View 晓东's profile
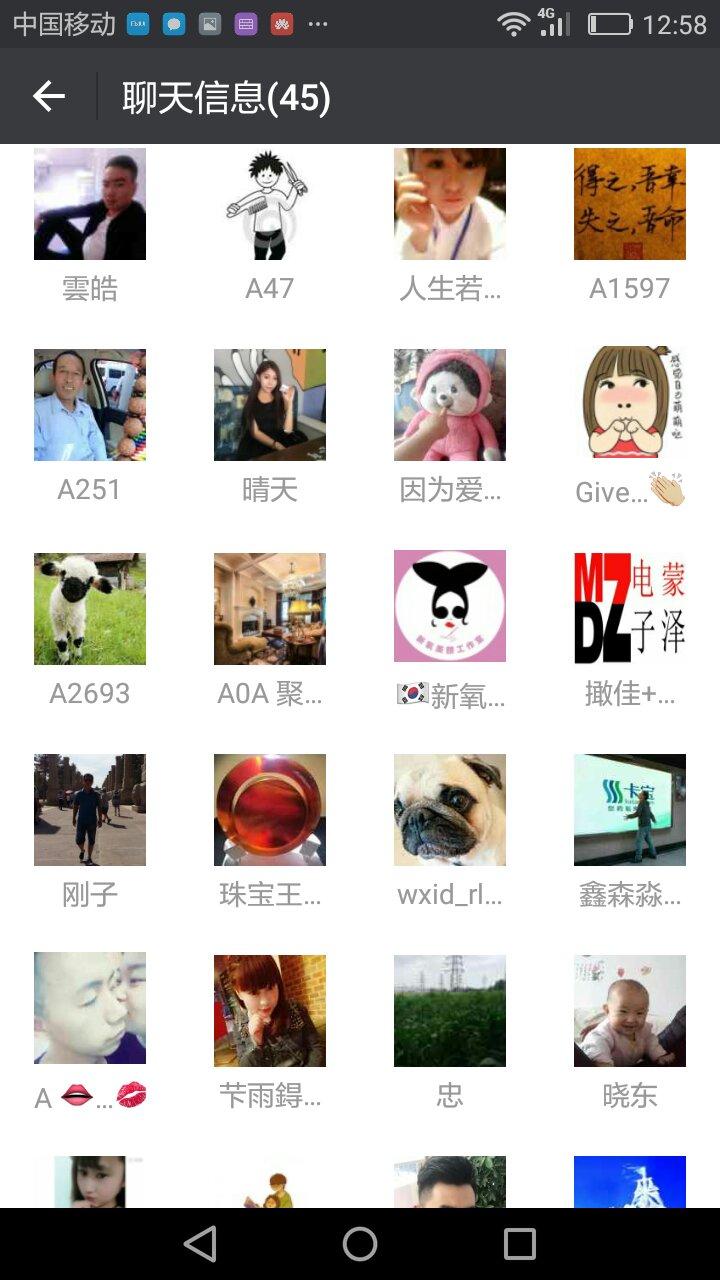This screenshot has height=1280, width=720. tap(630, 1010)
